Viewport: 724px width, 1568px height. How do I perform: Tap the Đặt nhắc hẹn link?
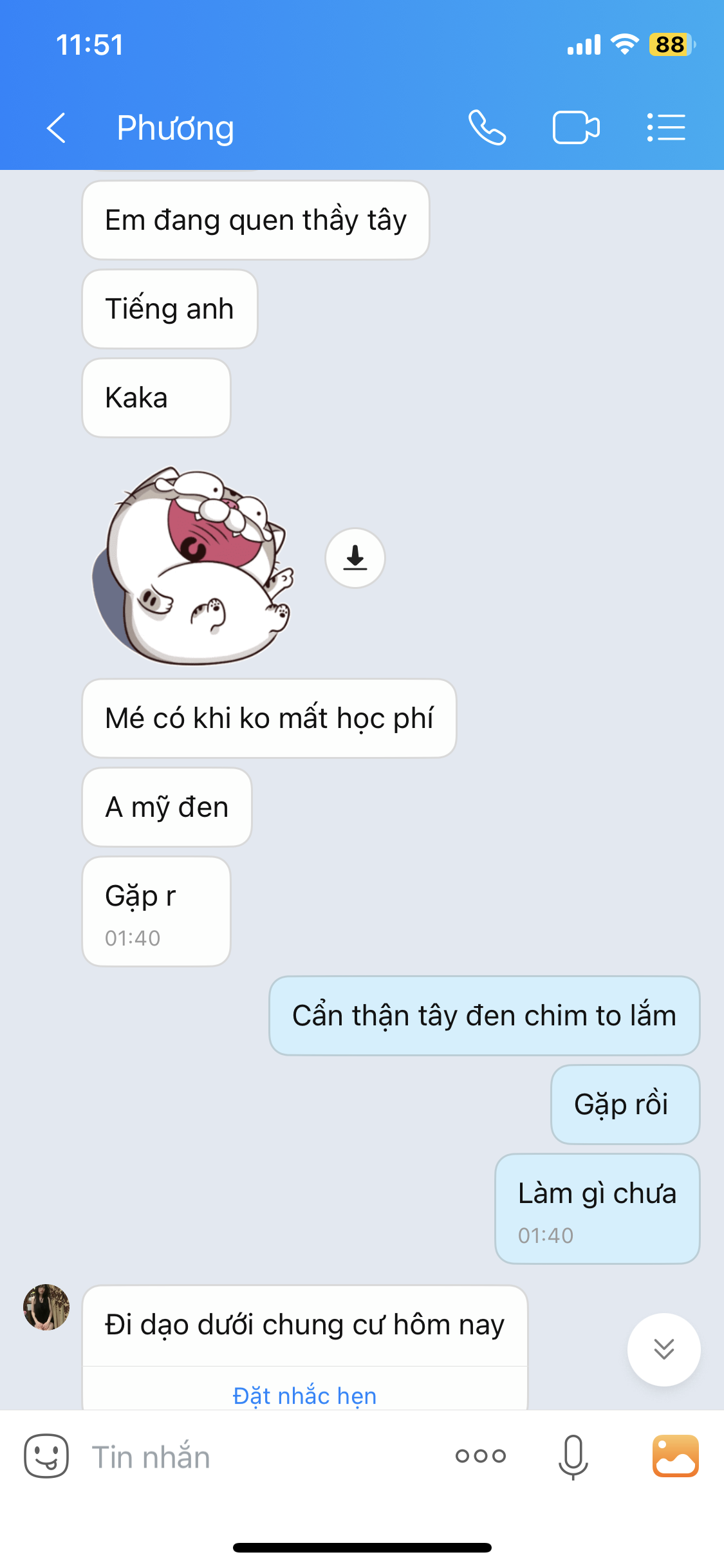click(x=304, y=1395)
